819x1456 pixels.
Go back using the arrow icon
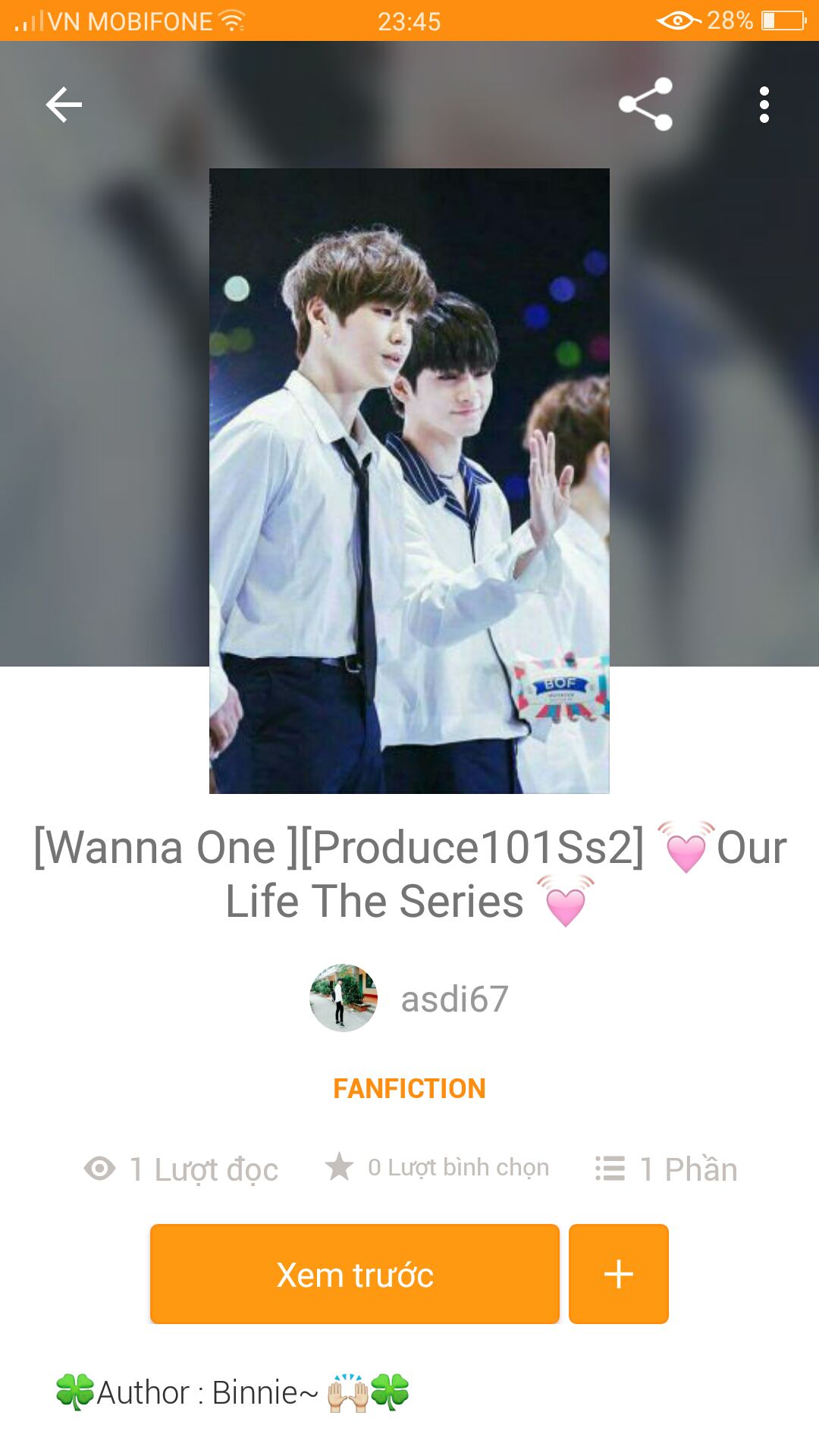(64, 105)
